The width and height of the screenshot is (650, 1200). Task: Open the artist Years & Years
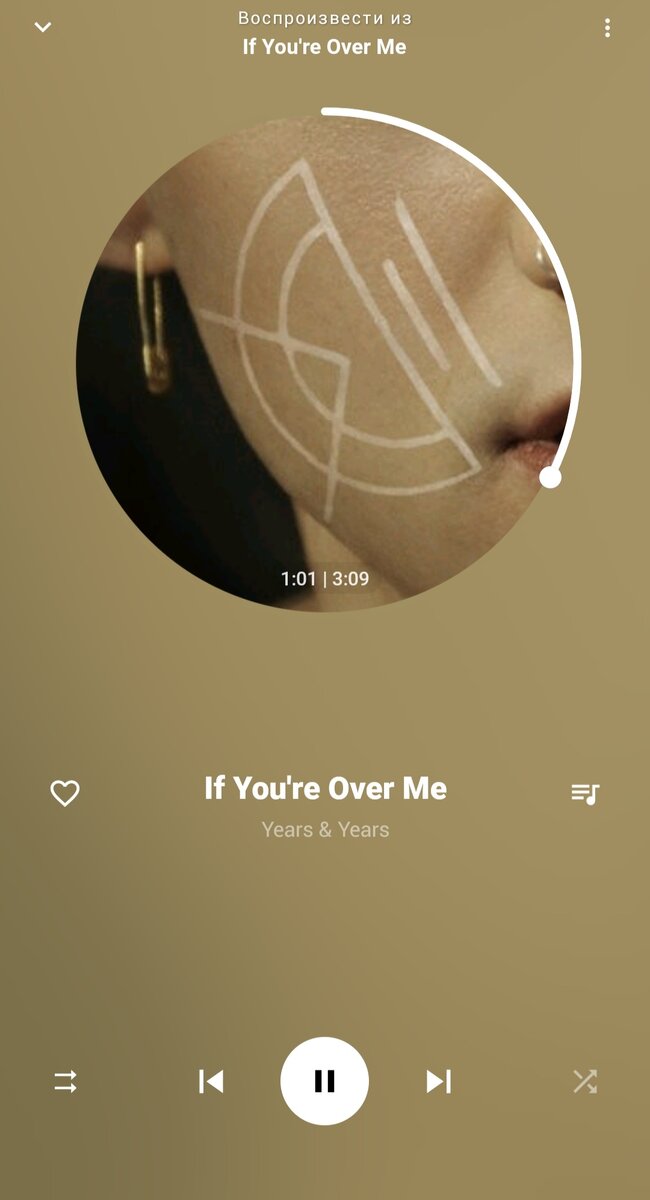click(325, 829)
